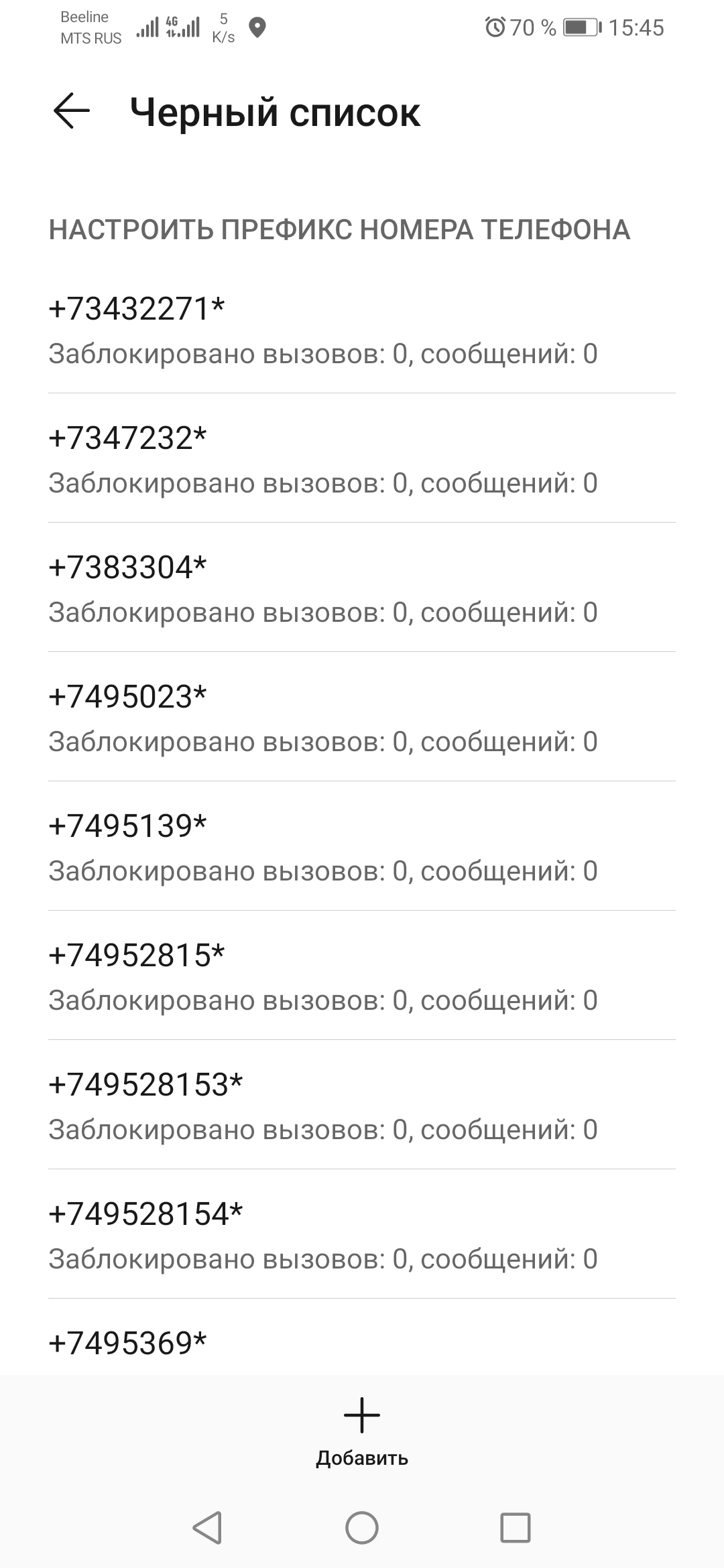Select the +7347232* blocked prefix

point(362,460)
